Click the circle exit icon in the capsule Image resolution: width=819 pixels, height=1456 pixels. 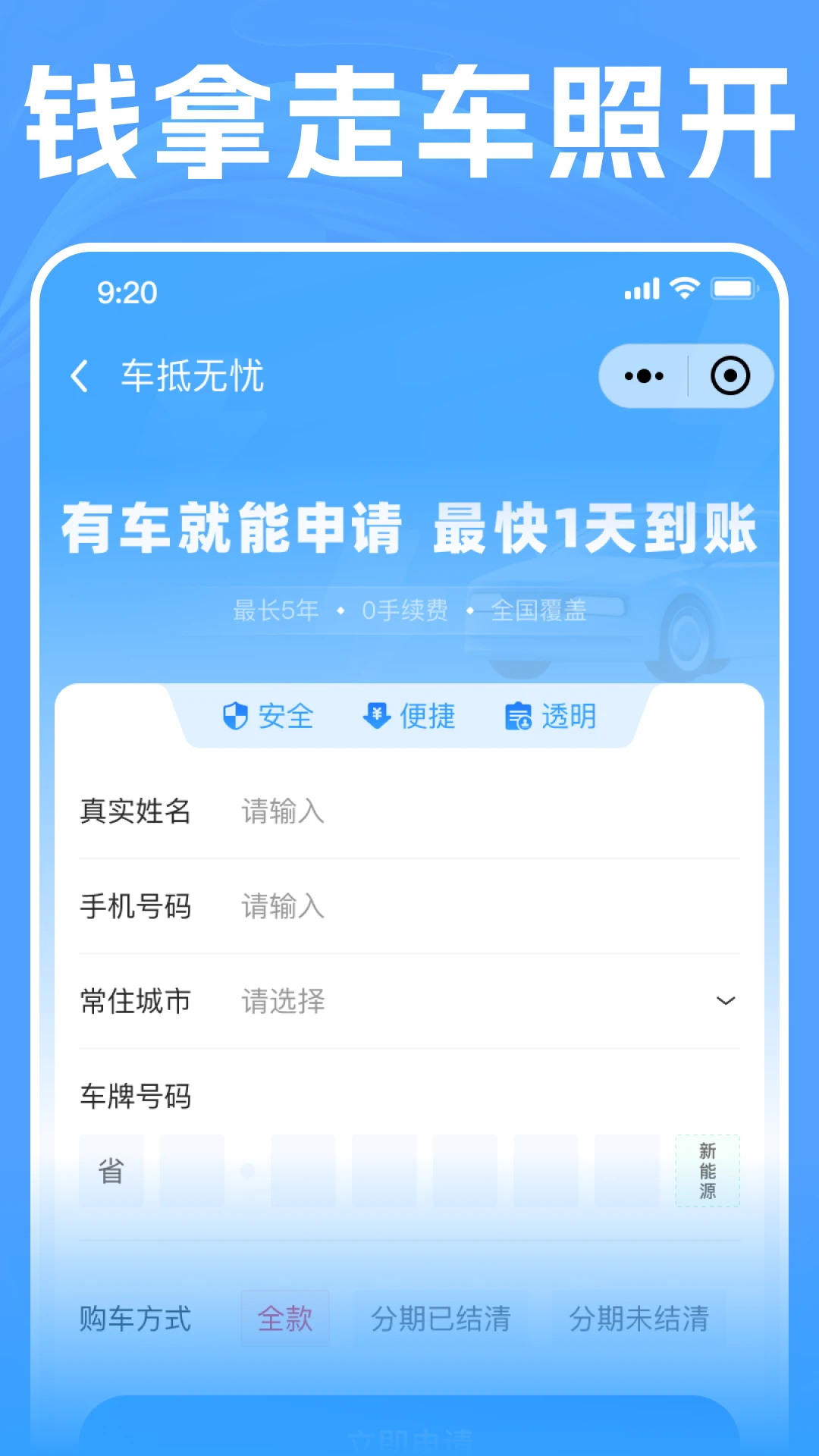click(x=730, y=375)
